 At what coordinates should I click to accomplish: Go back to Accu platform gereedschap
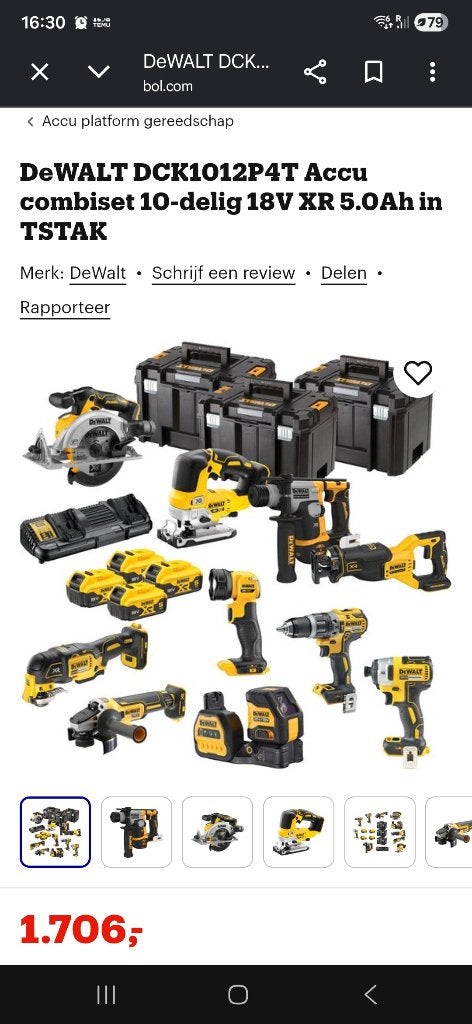tap(130, 121)
